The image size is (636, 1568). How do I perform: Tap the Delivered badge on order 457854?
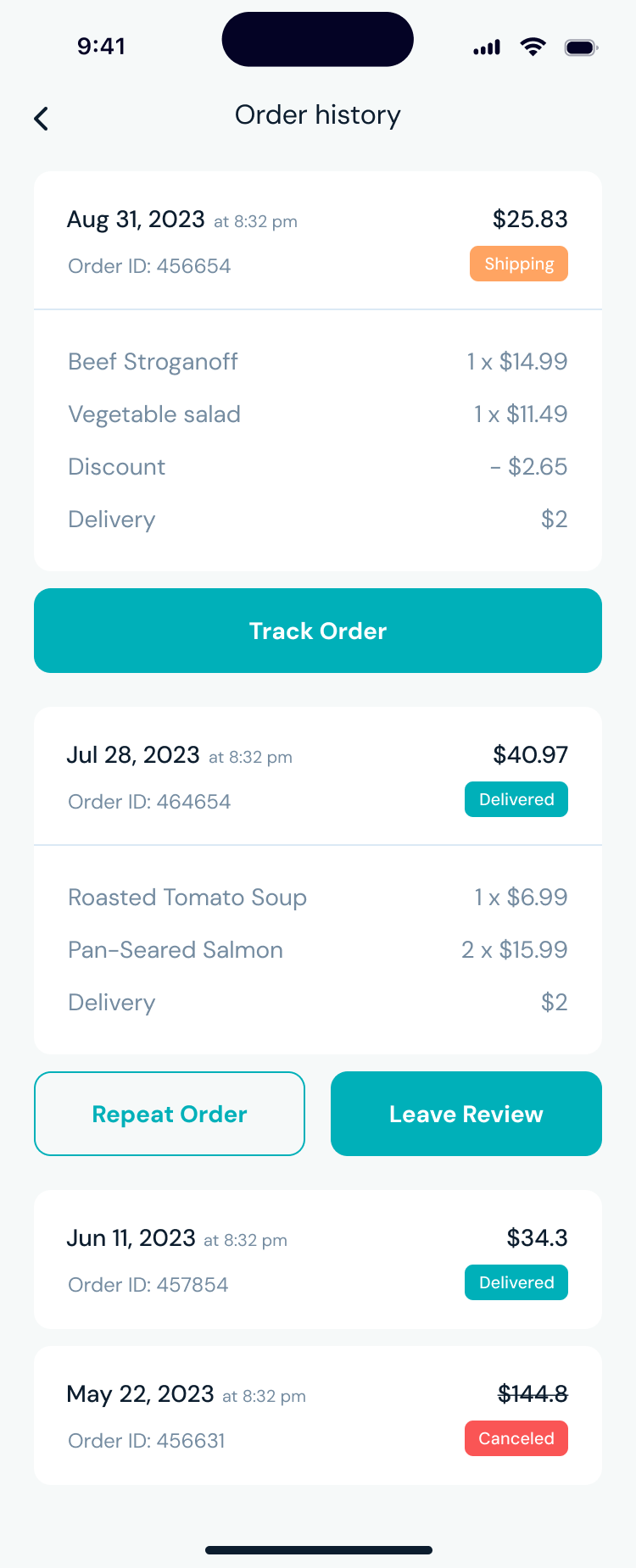[x=516, y=1282]
